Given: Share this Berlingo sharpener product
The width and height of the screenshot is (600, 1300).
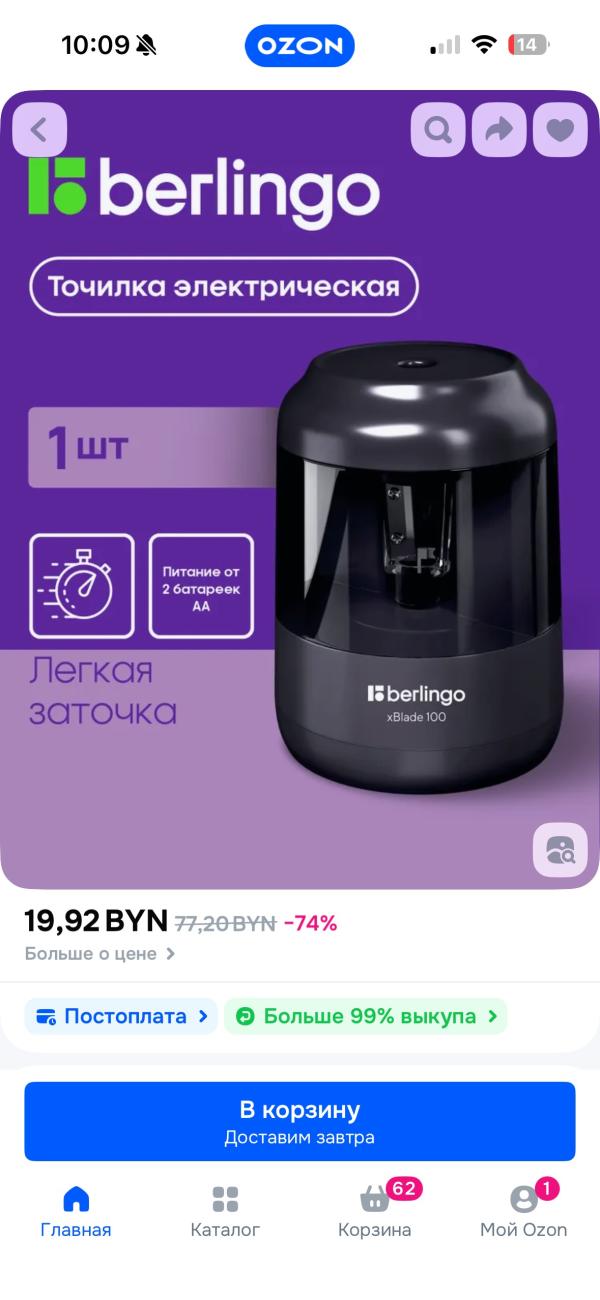Looking at the screenshot, I should pyautogui.click(x=499, y=129).
